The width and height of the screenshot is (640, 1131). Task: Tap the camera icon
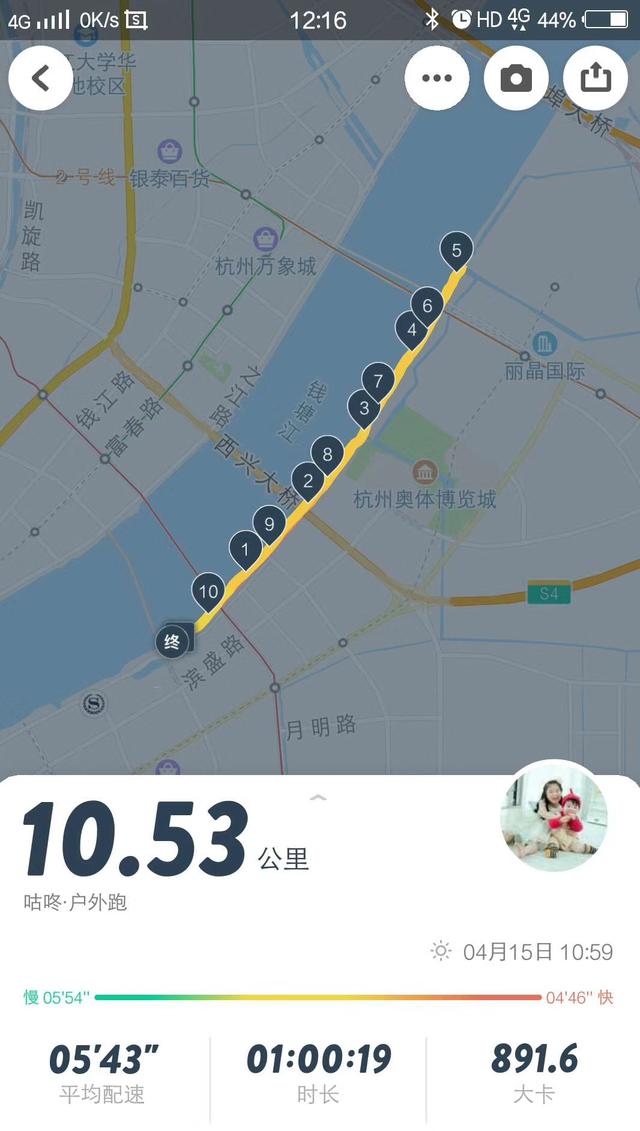pos(516,78)
